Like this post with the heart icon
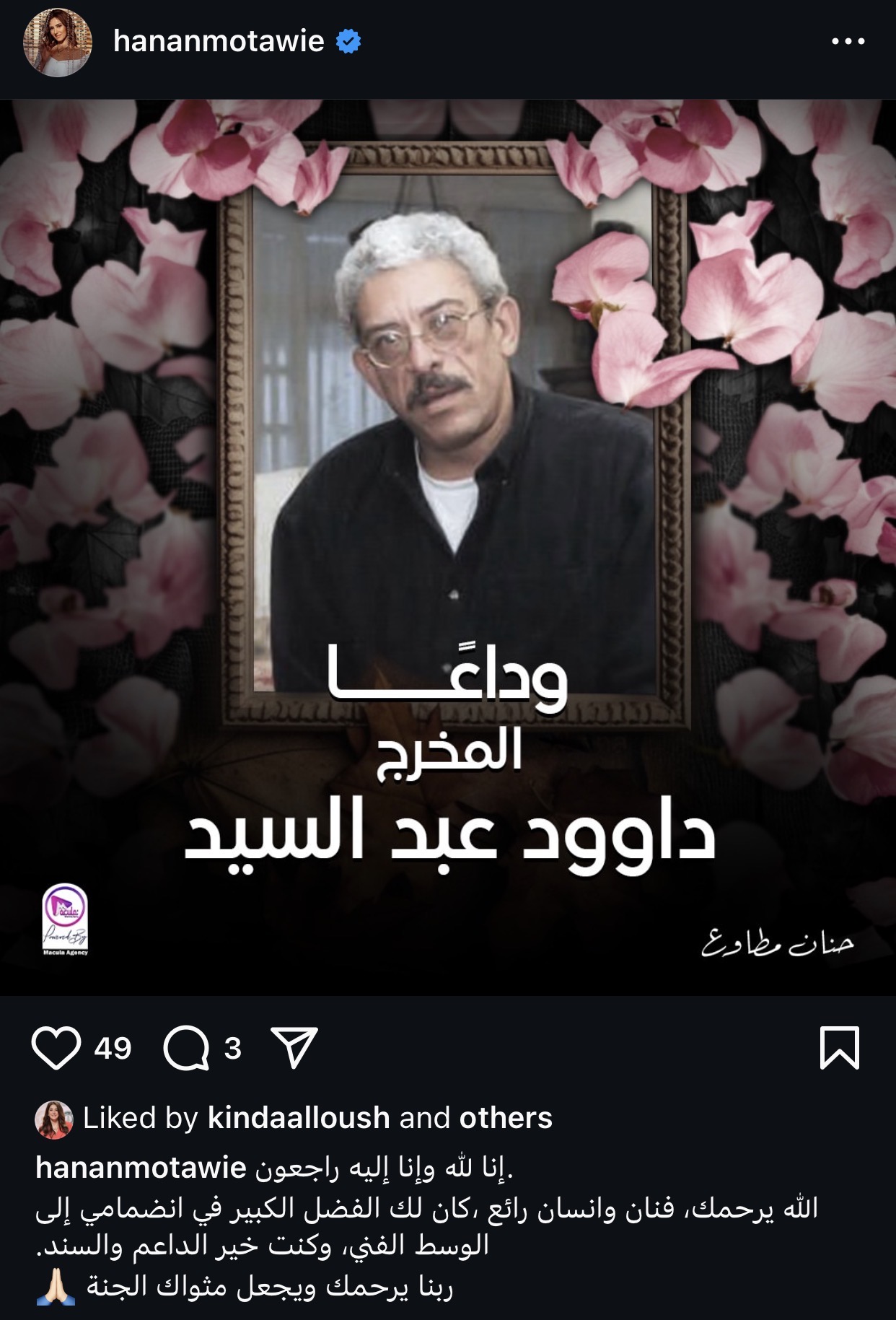Image resolution: width=896 pixels, height=1320 pixels. click(56, 1048)
